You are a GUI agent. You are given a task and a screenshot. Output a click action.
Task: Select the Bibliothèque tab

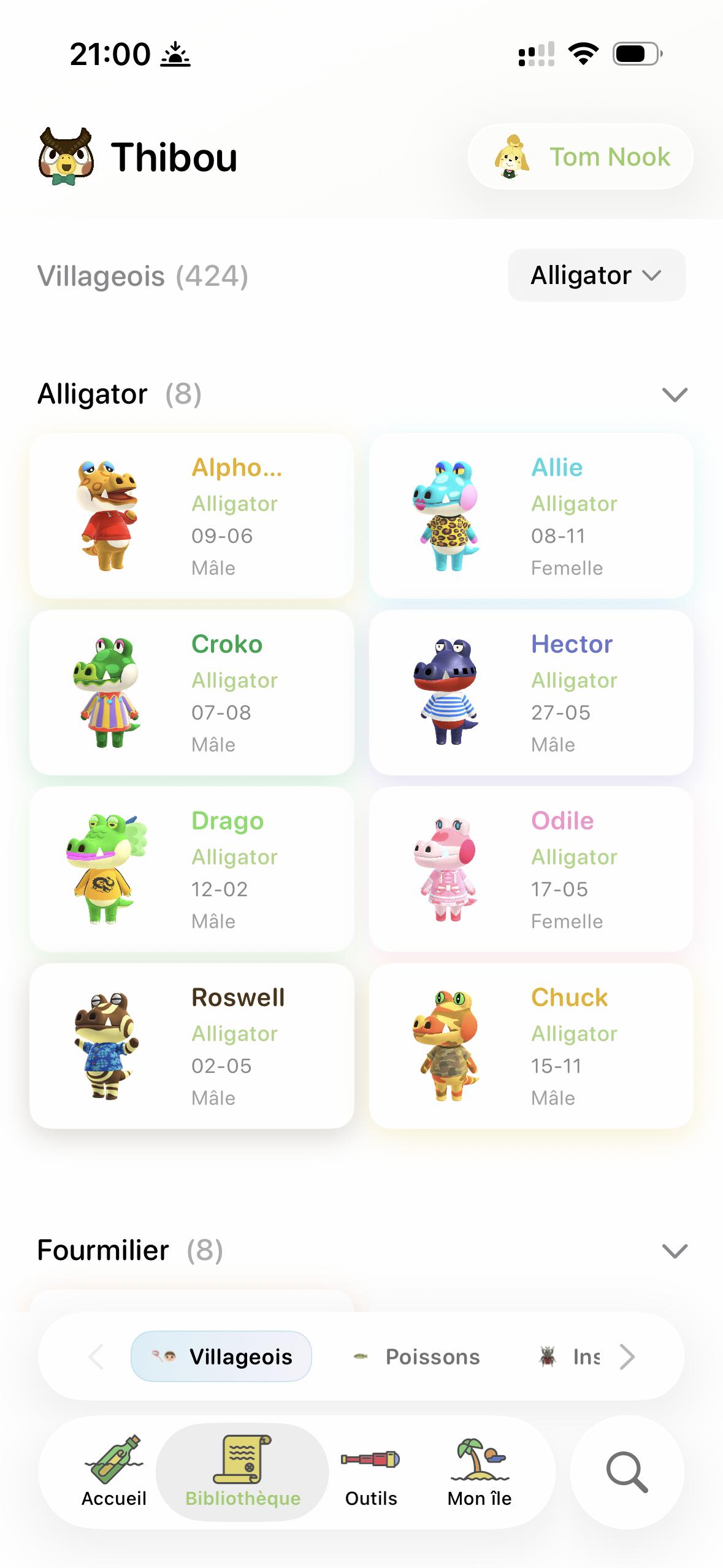click(x=243, y=1472)
